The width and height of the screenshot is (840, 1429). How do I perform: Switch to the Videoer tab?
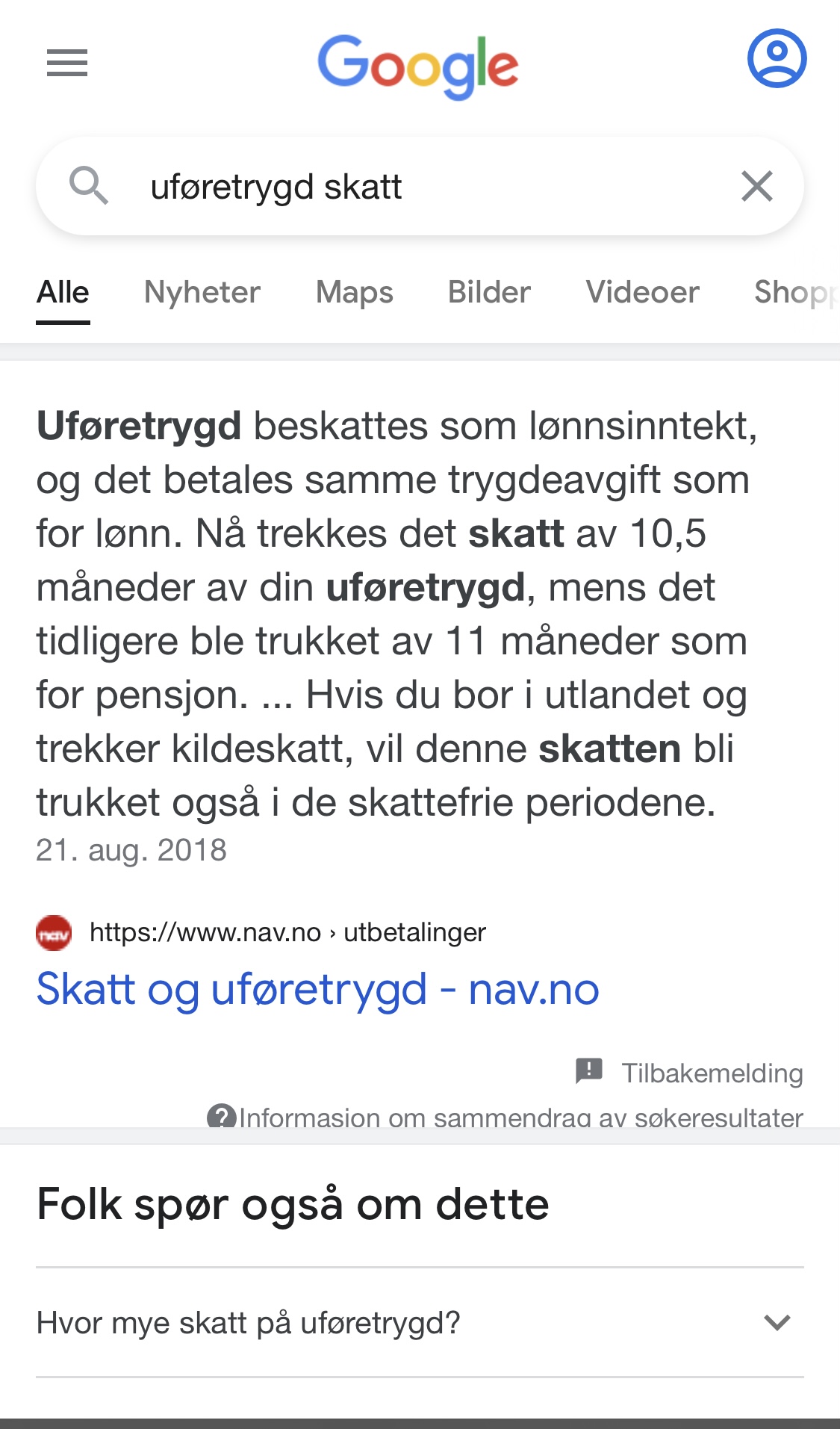click(x=643, y=292)
